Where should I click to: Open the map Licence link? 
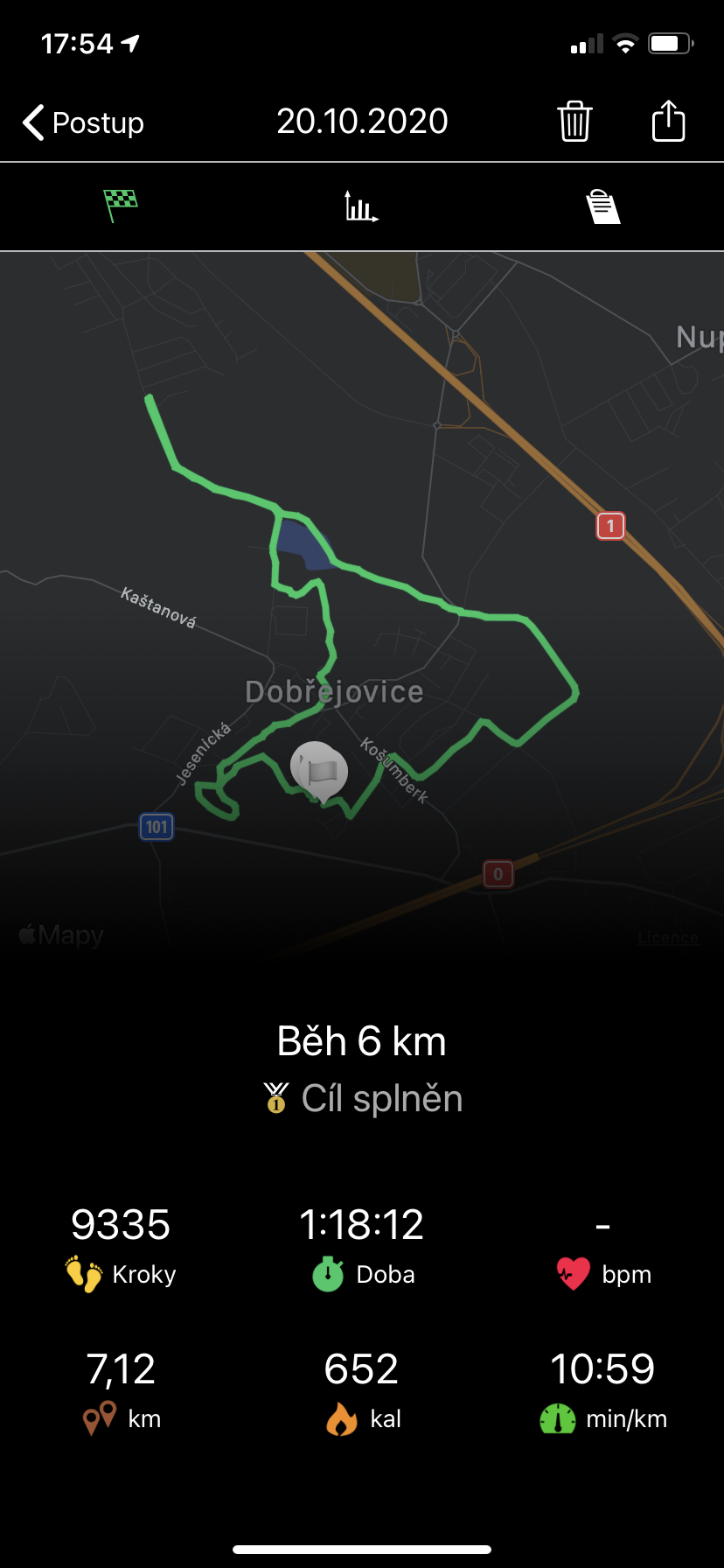pos(668,938)
